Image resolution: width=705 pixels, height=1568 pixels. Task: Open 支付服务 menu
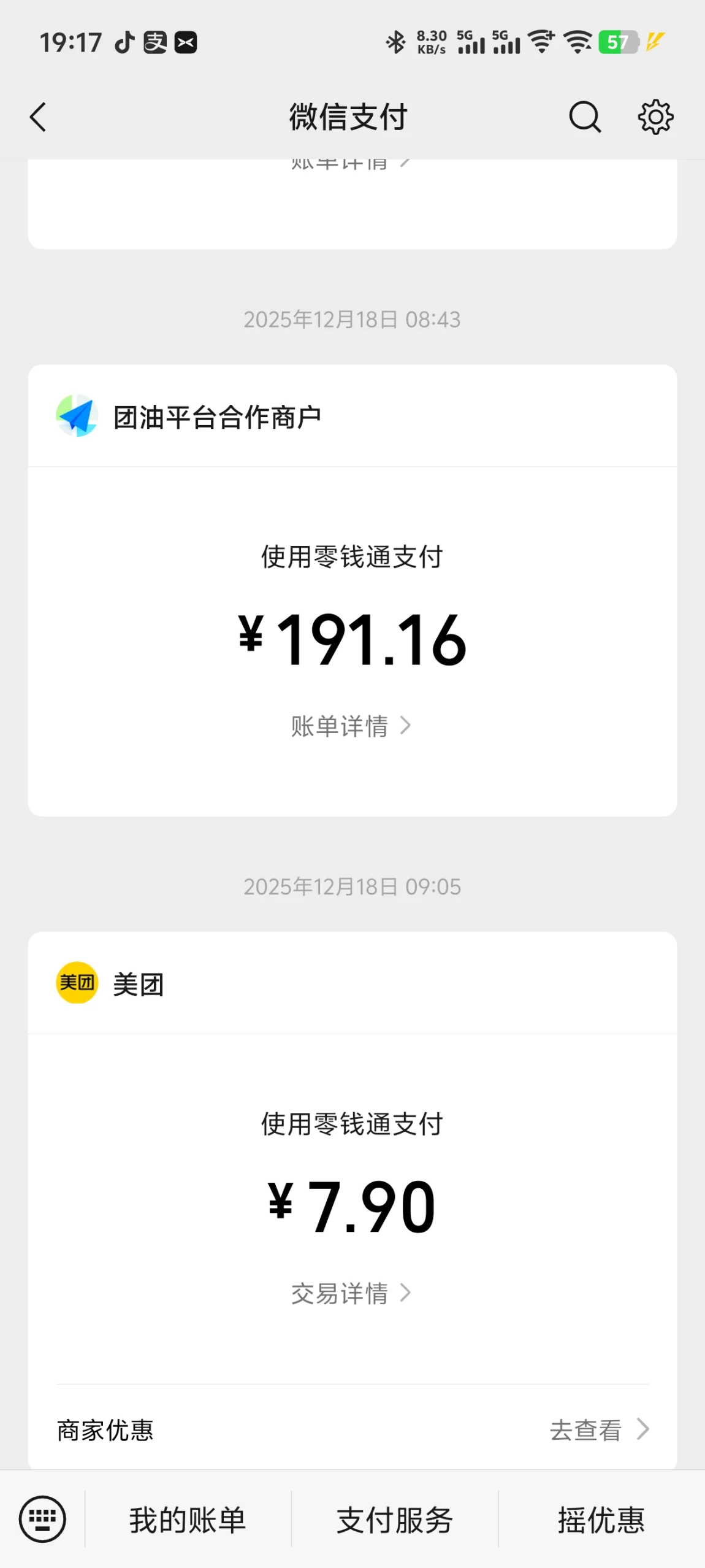395,1520
